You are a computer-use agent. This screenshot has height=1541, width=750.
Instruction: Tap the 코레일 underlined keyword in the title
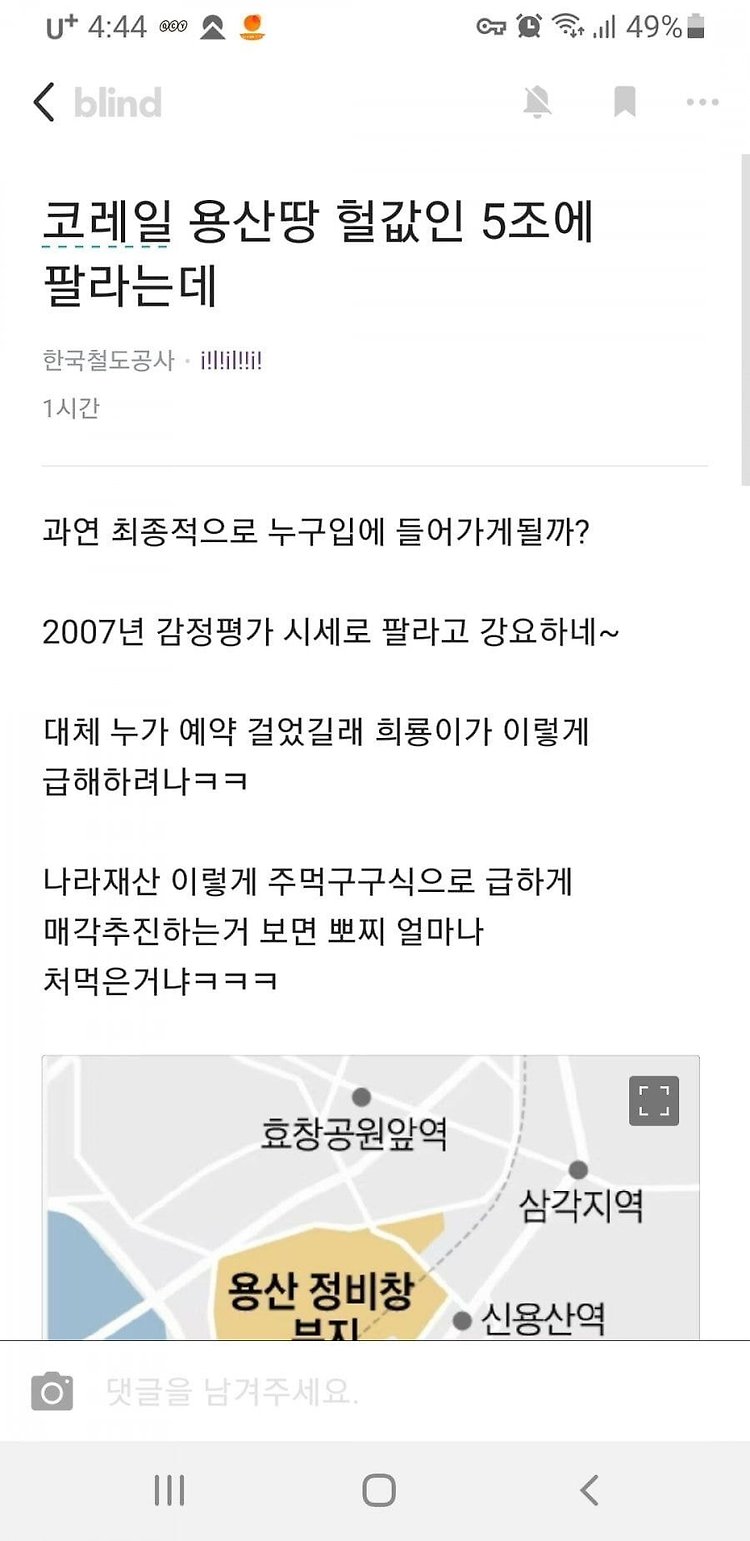(x=105, y=222)
